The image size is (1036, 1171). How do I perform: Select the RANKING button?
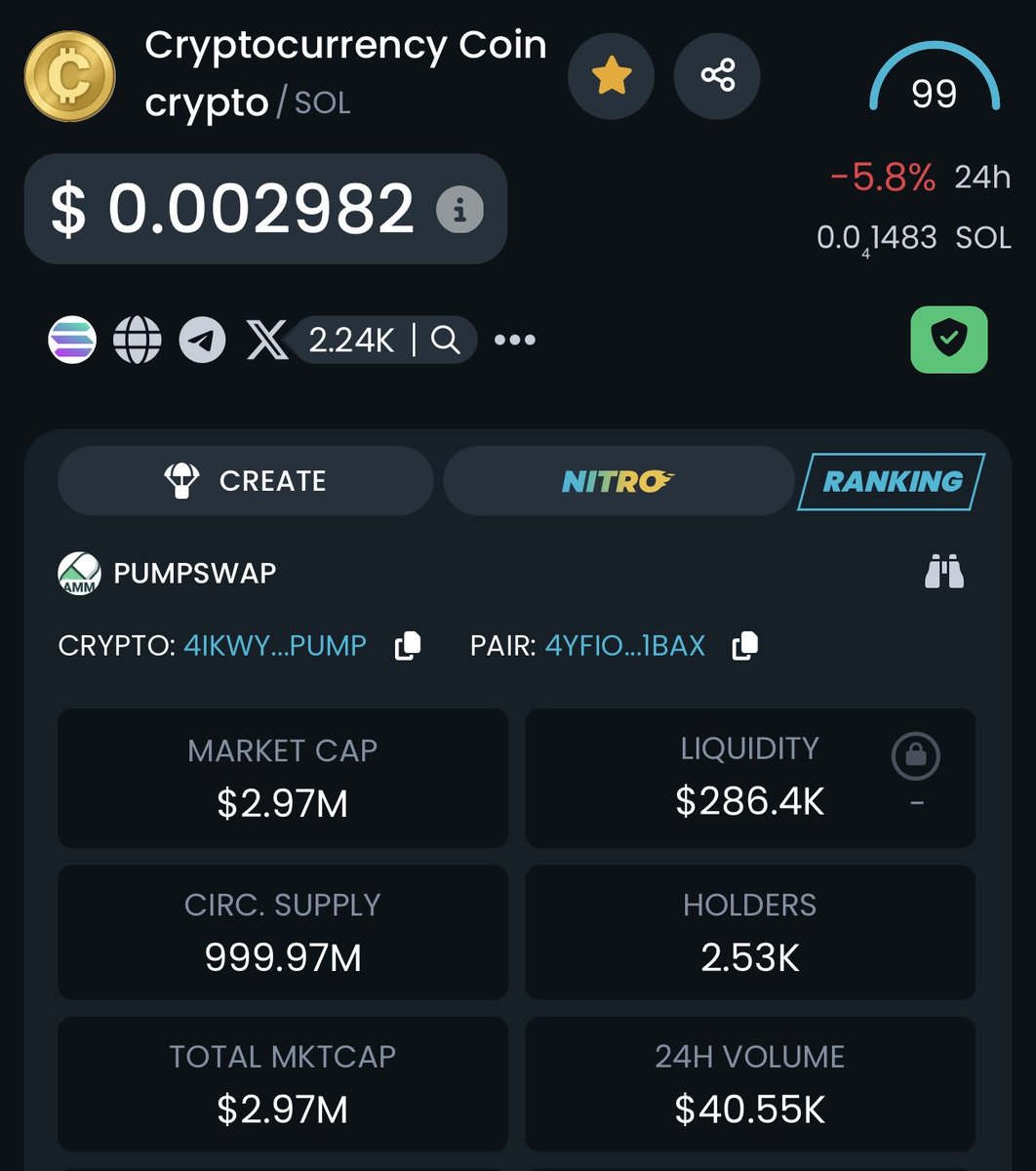coord(891,481)
